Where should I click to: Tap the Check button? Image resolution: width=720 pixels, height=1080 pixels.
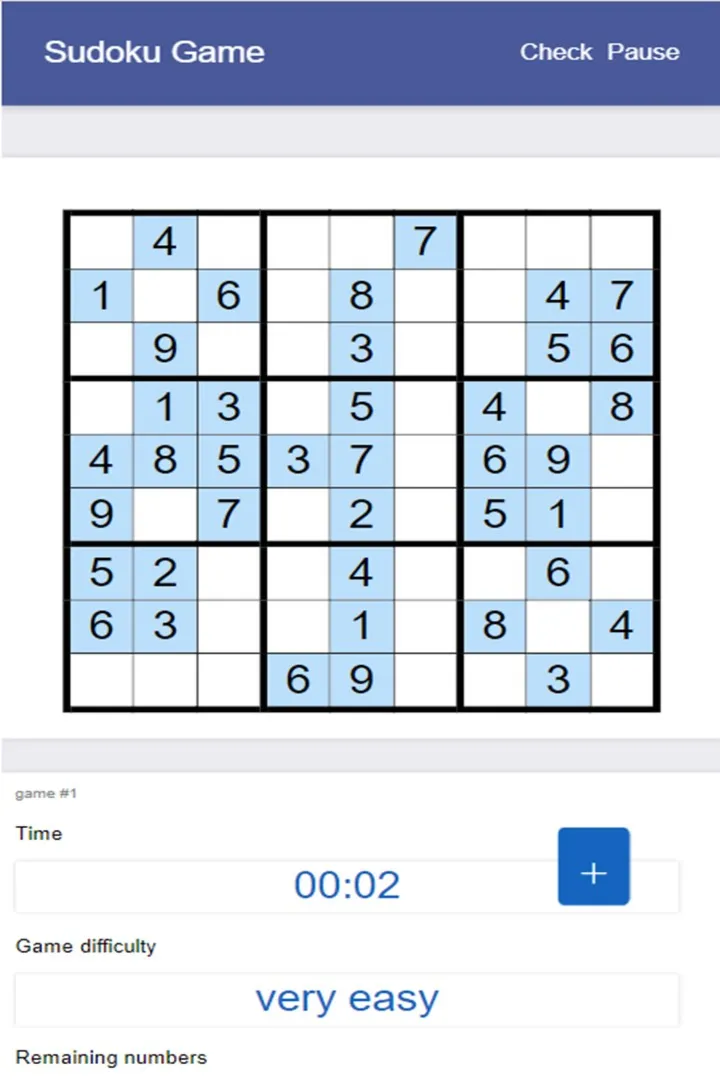tap(556, 52)
